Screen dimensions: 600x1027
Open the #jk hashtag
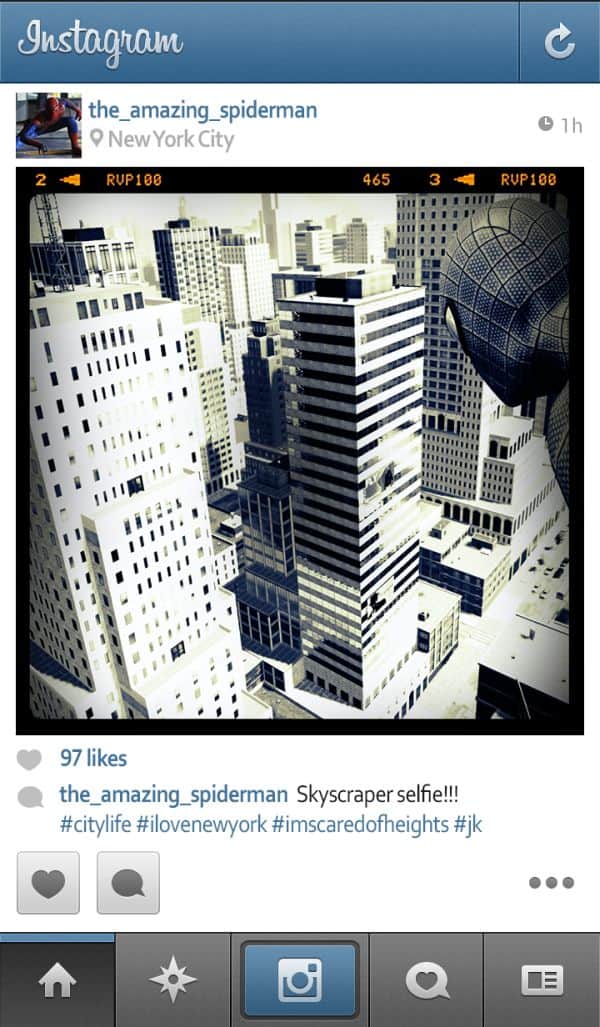point(468,825)
